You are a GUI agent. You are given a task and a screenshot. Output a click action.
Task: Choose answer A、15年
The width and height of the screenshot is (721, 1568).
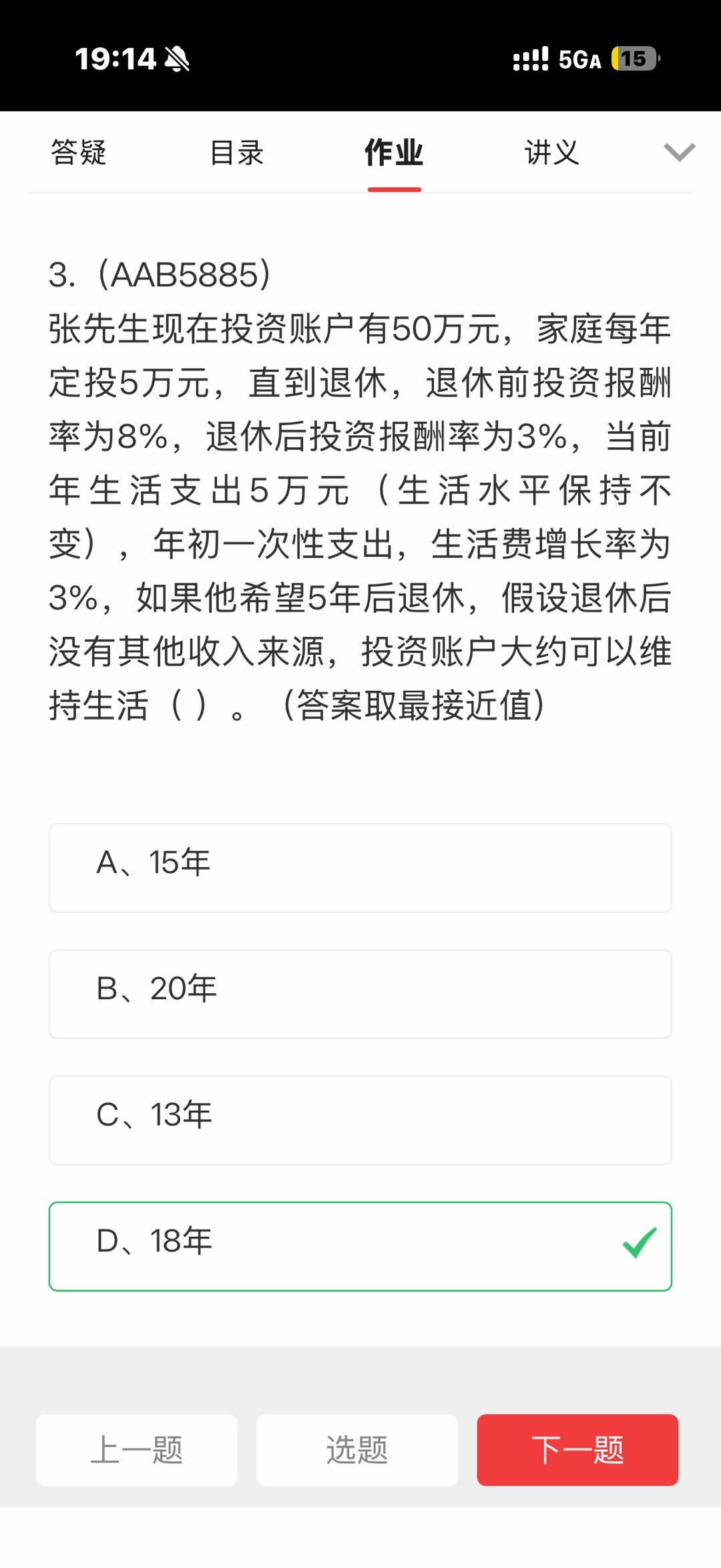[360, 867]
